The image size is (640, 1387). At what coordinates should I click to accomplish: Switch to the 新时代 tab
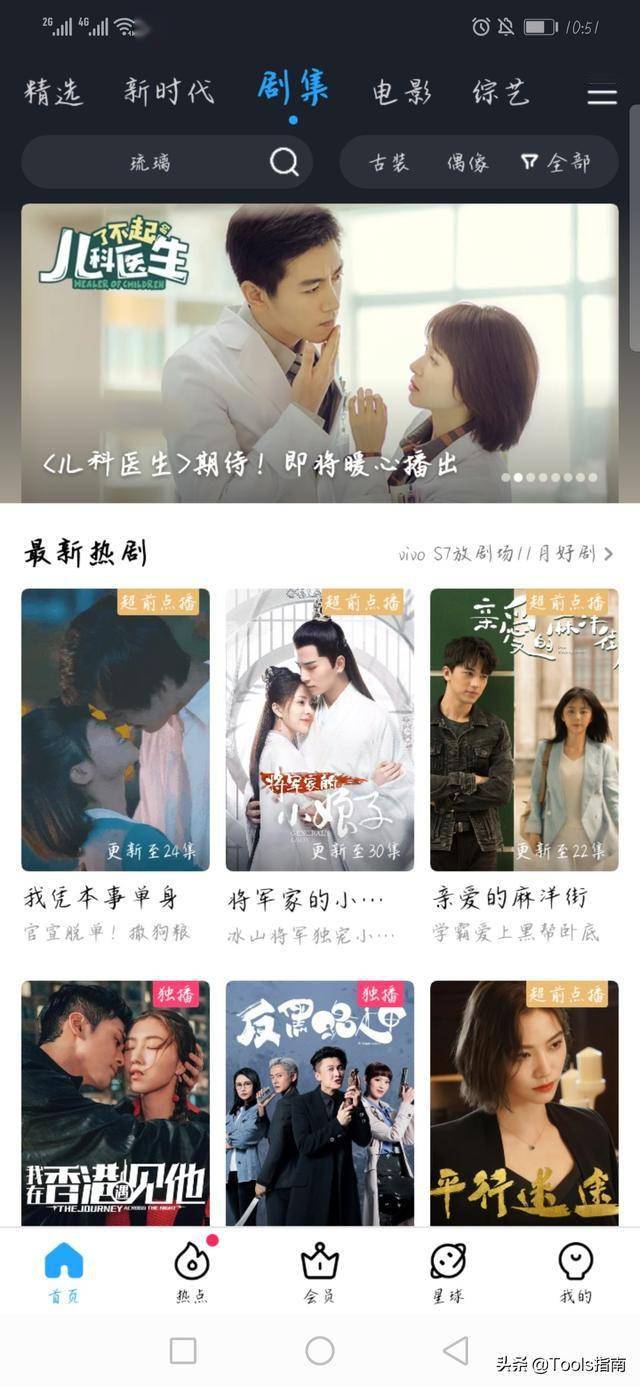pyautogui.click(x=169, y=92)
